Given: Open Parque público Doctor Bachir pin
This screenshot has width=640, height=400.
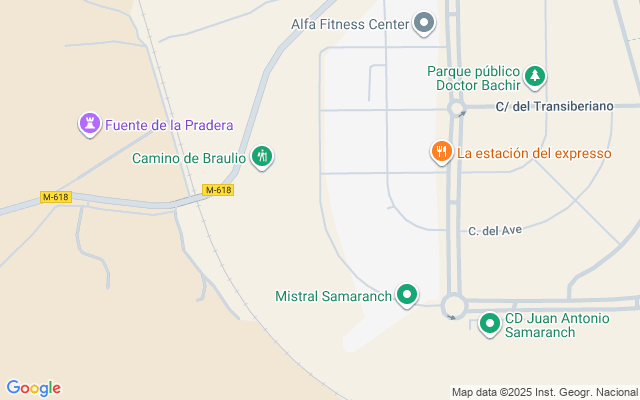Looking at the screenshot, I should 535,75.
